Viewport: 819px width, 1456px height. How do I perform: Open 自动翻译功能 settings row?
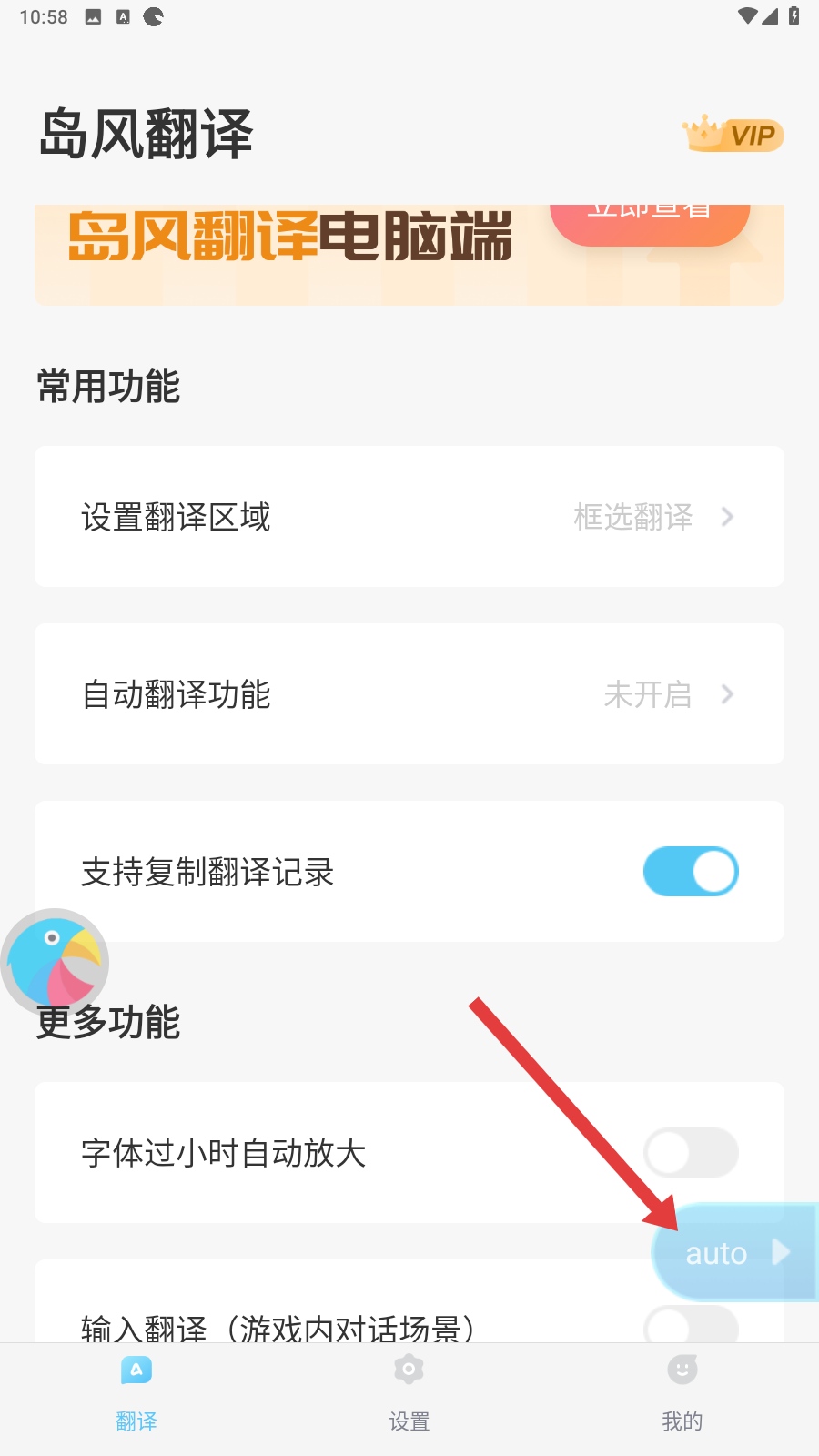tap(409, 694)
